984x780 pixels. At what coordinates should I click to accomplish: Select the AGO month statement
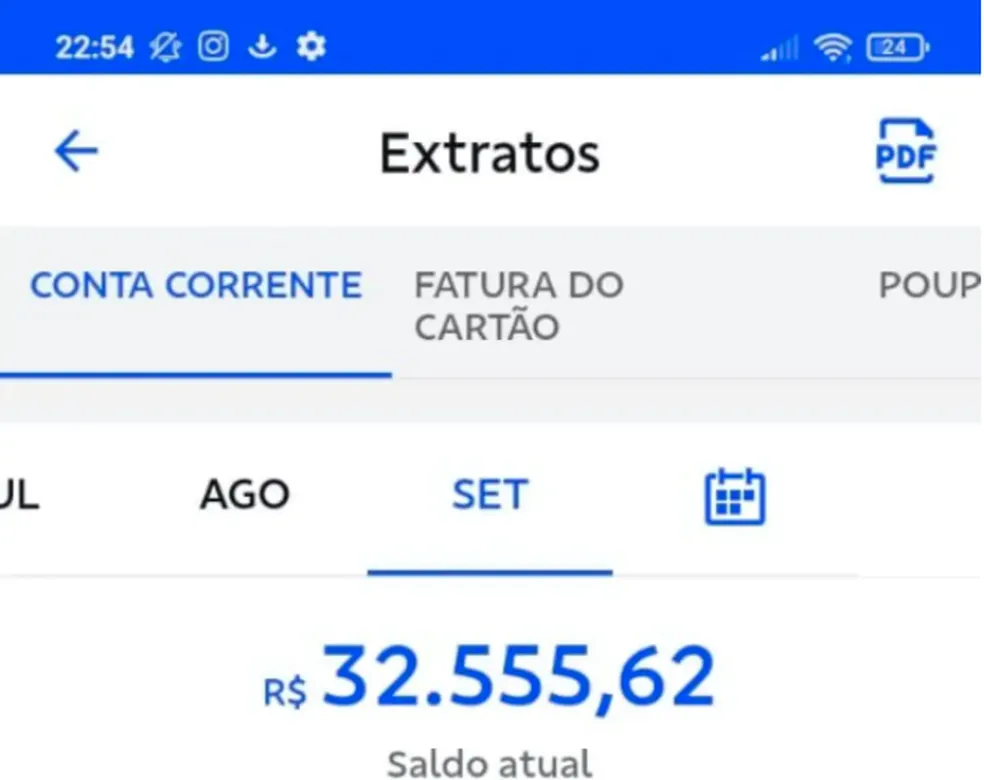click(244, 495)
